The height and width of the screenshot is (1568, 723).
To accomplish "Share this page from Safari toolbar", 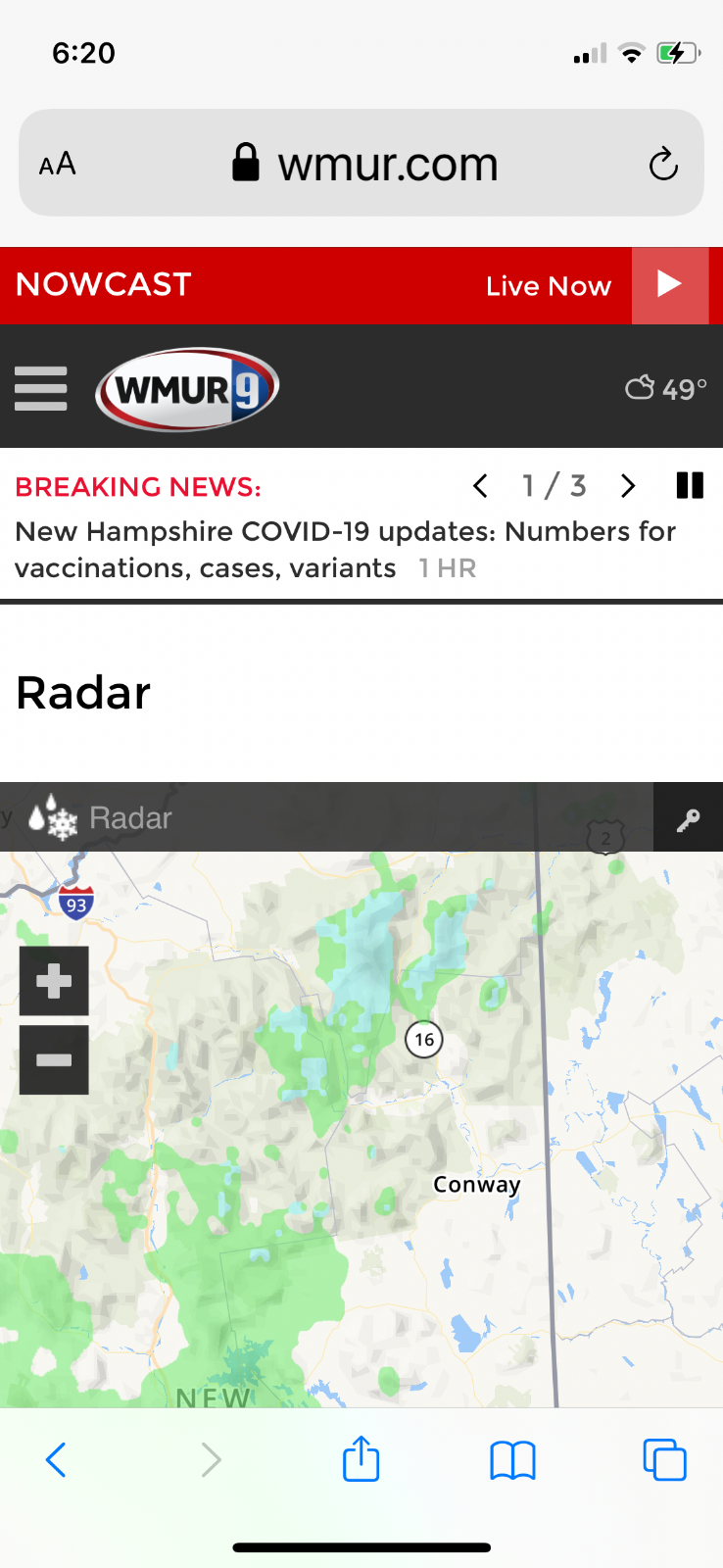I will 361,1458.
